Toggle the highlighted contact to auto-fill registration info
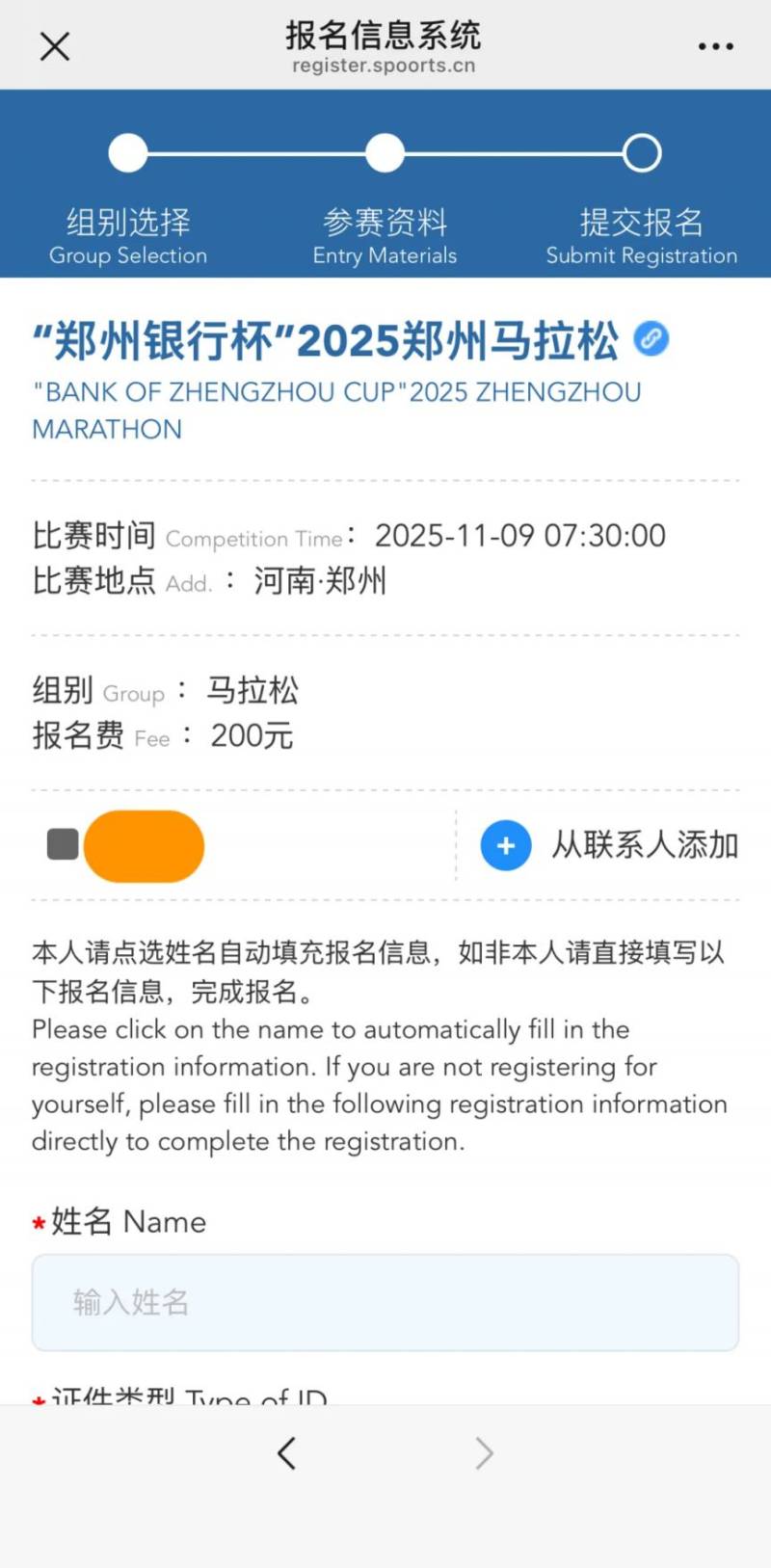771x1568 pixels. tap(145, 845)
